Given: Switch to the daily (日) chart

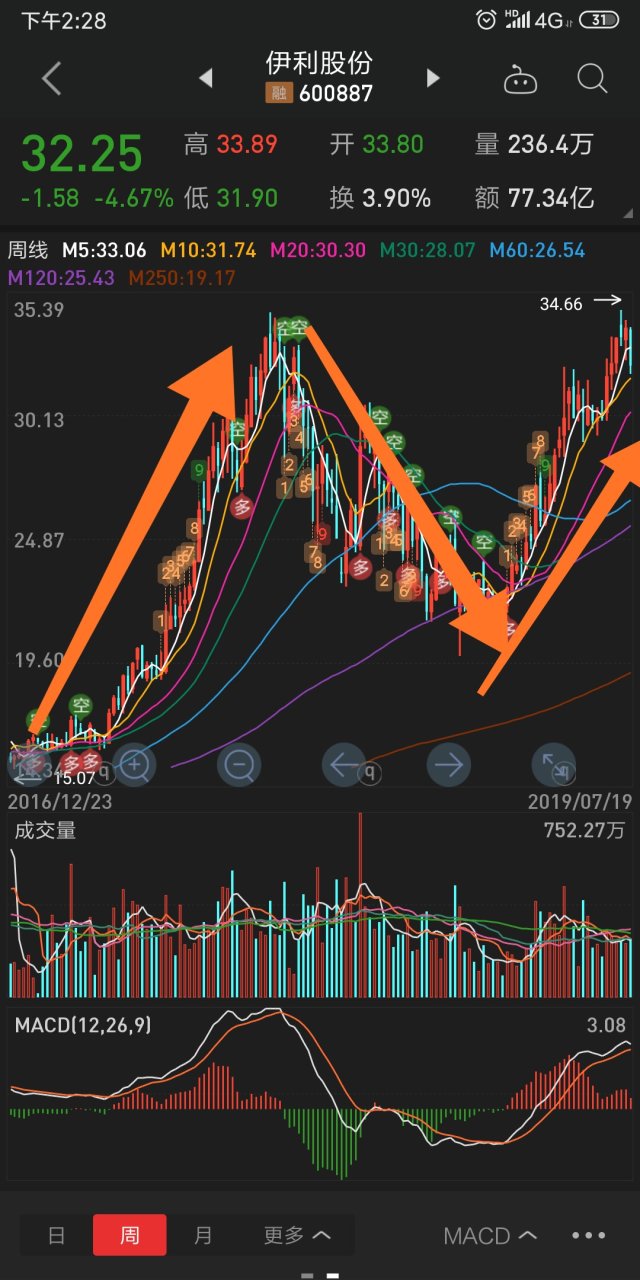Looking at the screenshot, I should 57,1236.
